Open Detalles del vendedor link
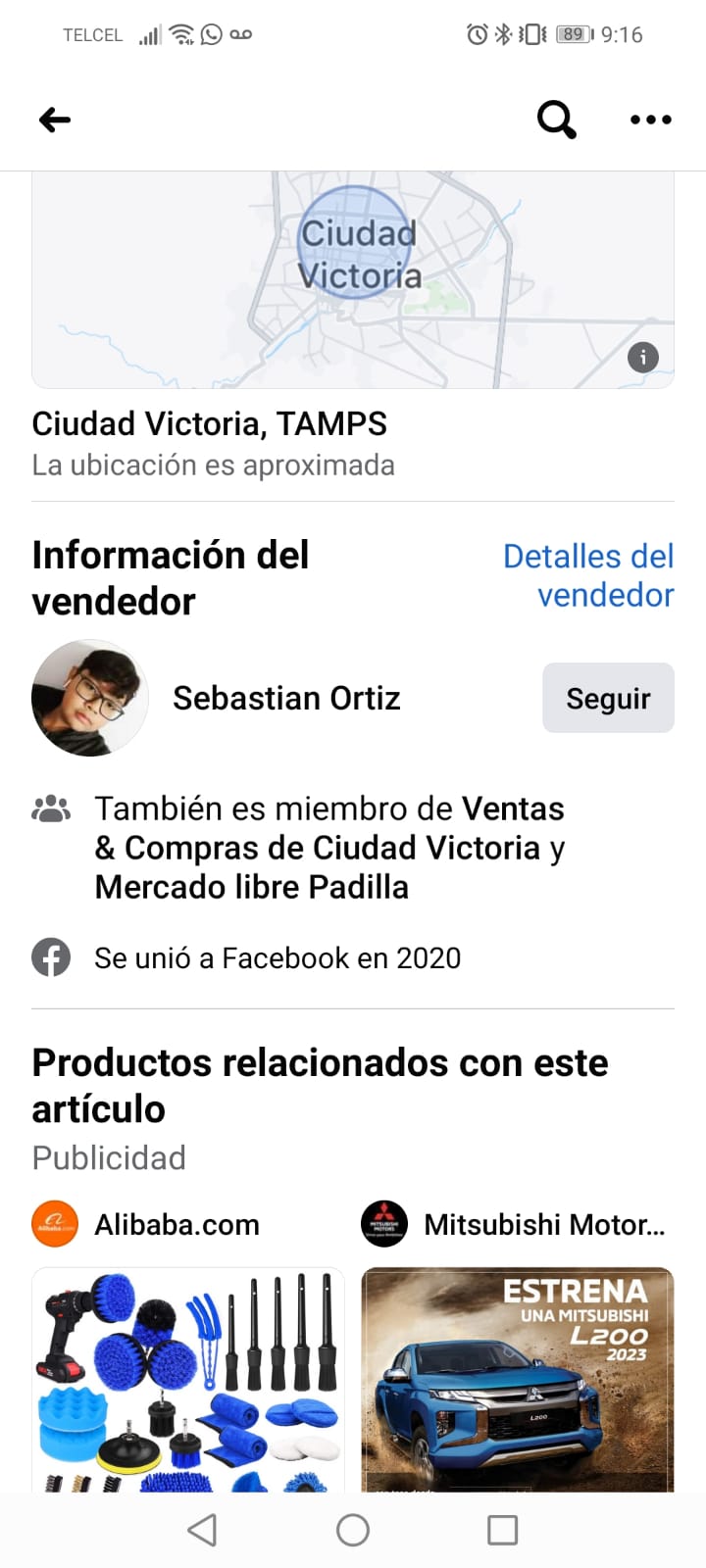This screenshot has width=706, height=1568. (588, 575)
